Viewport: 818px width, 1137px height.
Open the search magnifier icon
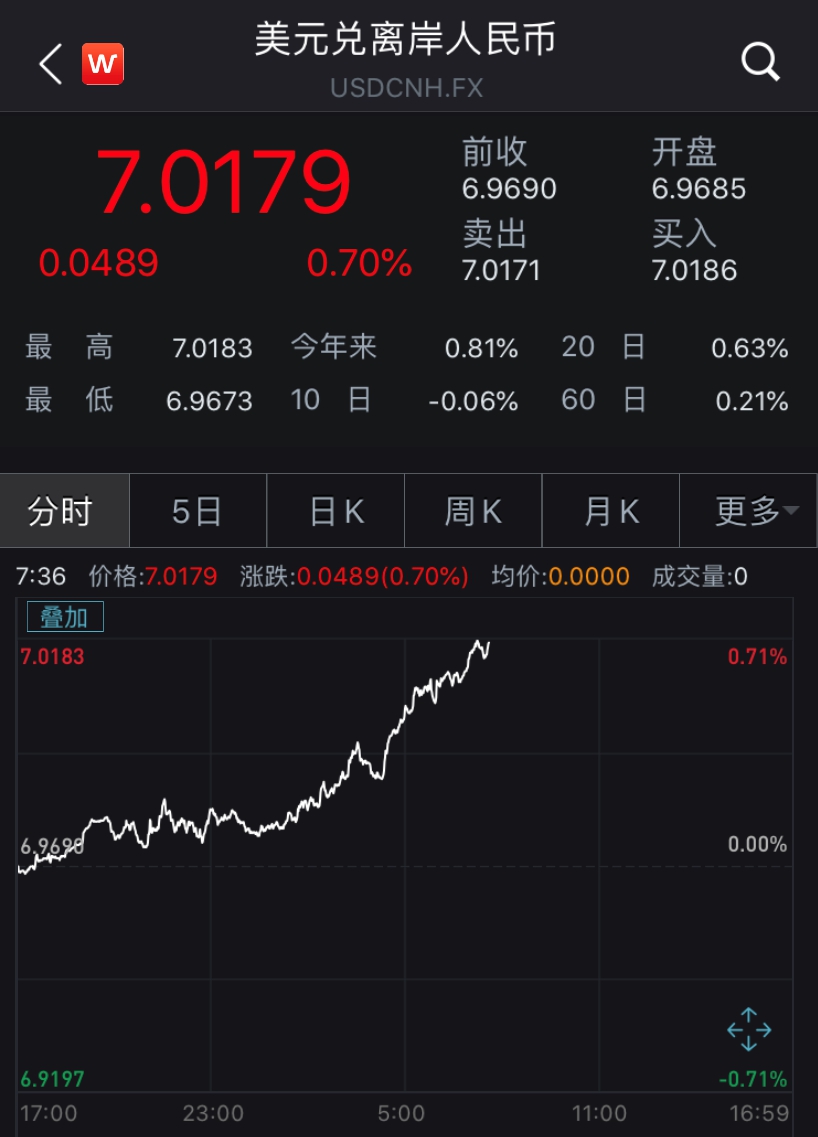tap(760, 63)
